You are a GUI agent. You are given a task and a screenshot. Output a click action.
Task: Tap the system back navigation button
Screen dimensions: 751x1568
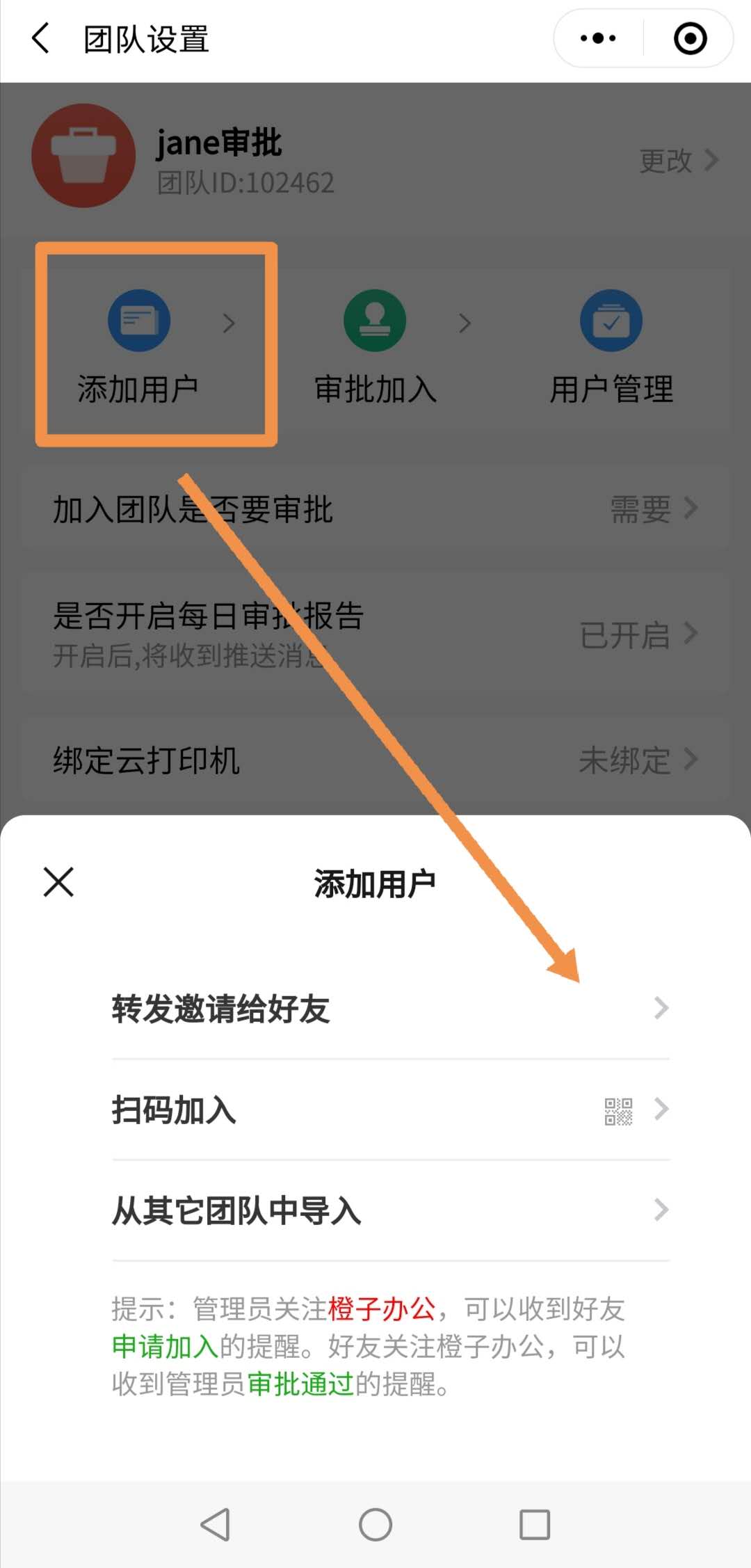click(215, 1525)
